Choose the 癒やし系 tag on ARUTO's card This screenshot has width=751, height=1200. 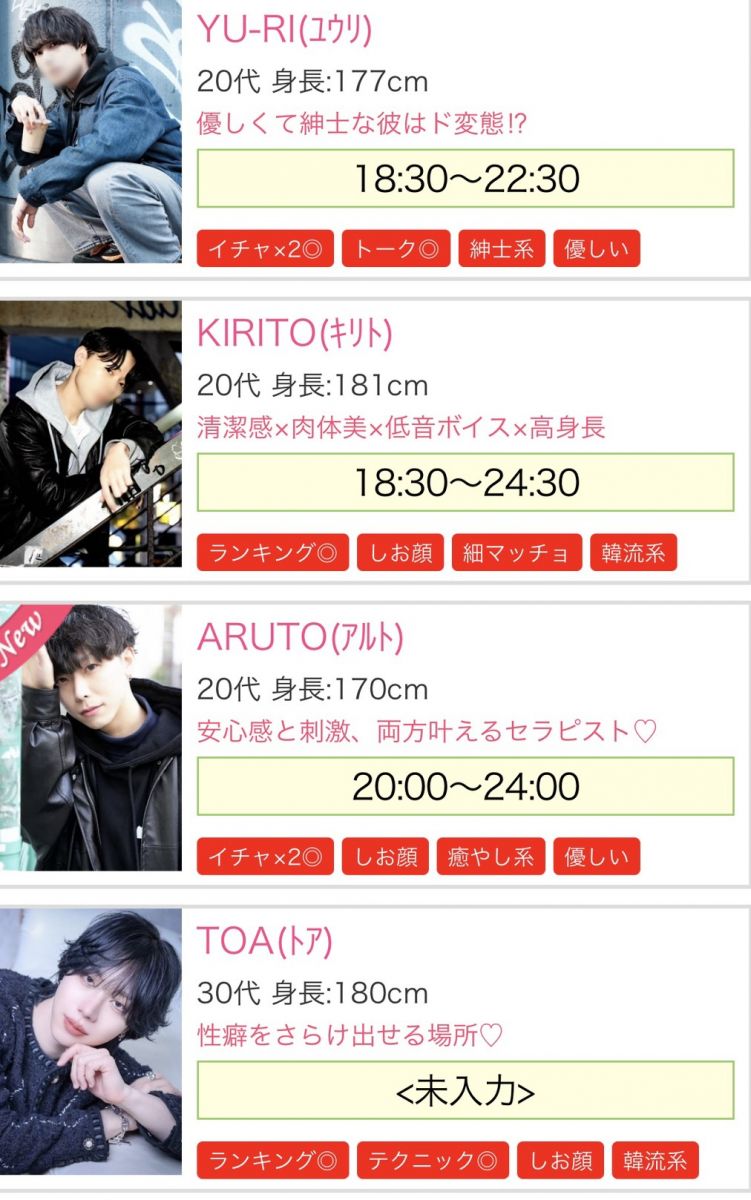pos(491,857)
